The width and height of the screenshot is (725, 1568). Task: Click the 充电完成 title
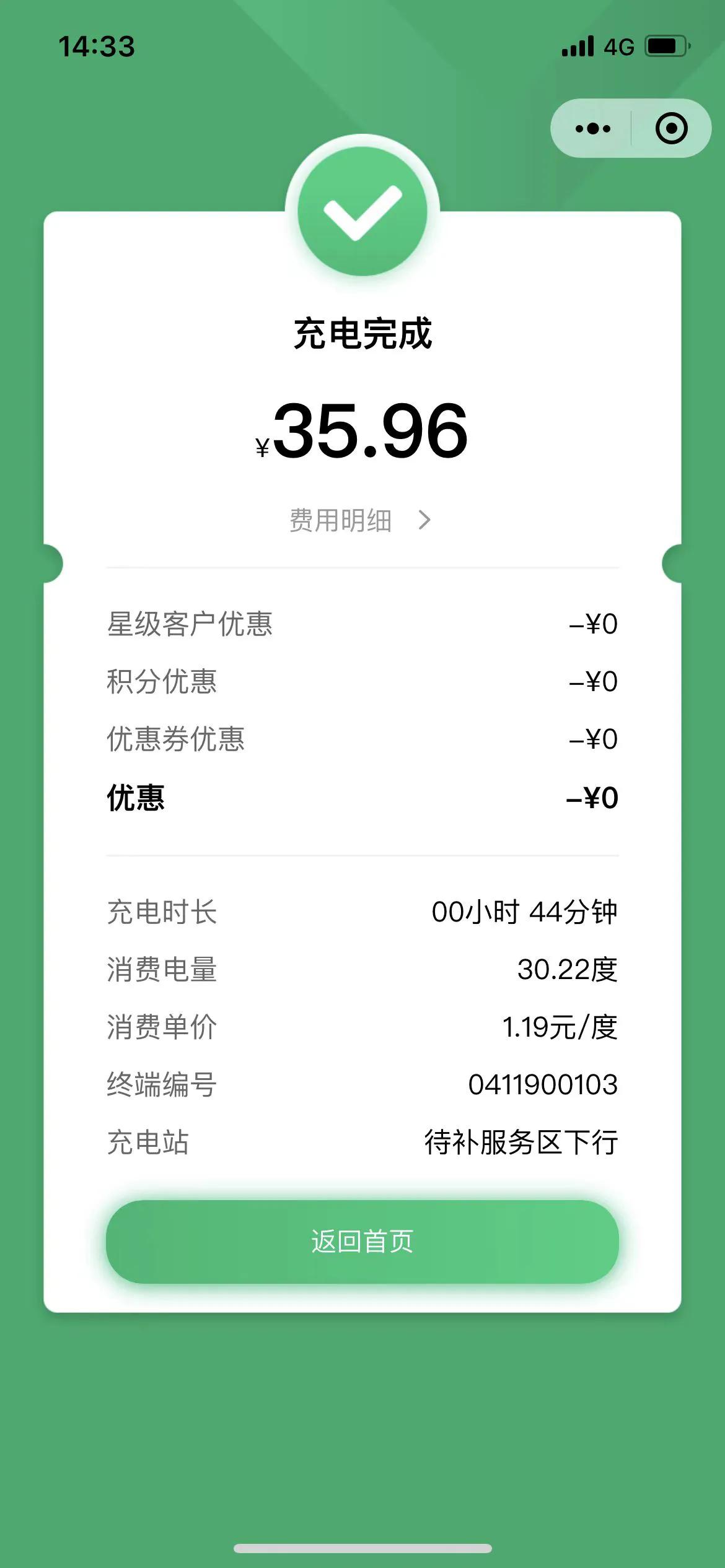click(362, 333)
